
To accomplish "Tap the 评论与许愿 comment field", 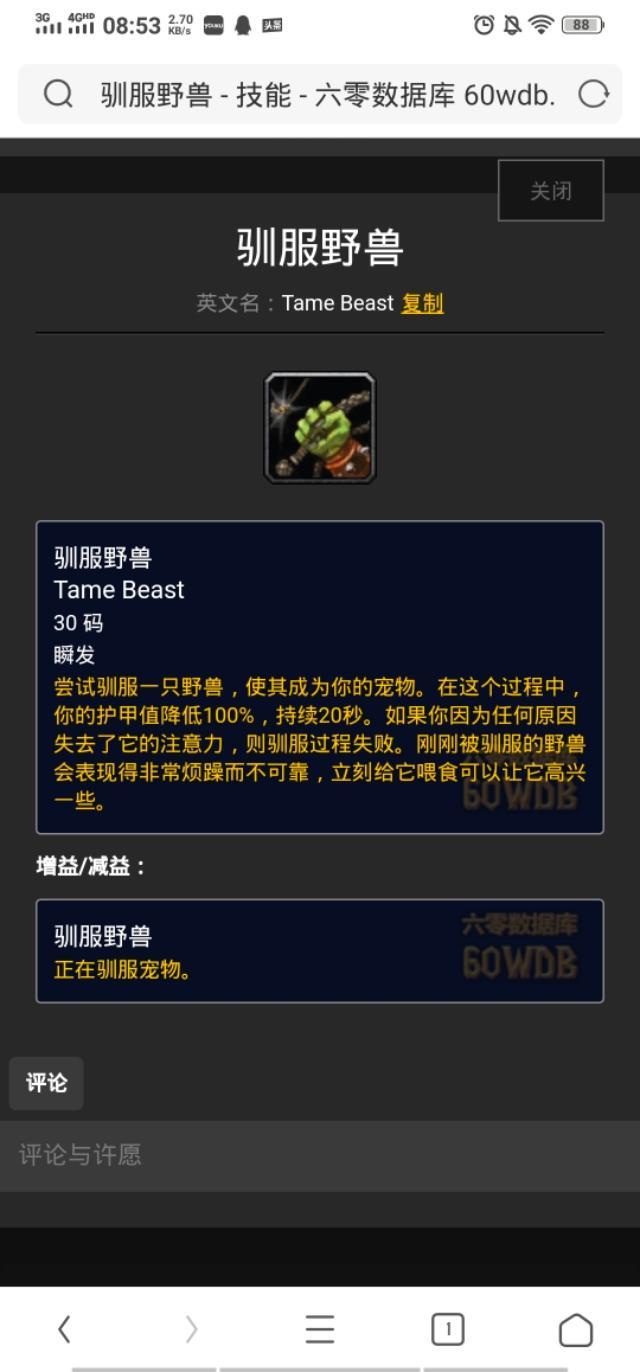I will click(320, 1155).
